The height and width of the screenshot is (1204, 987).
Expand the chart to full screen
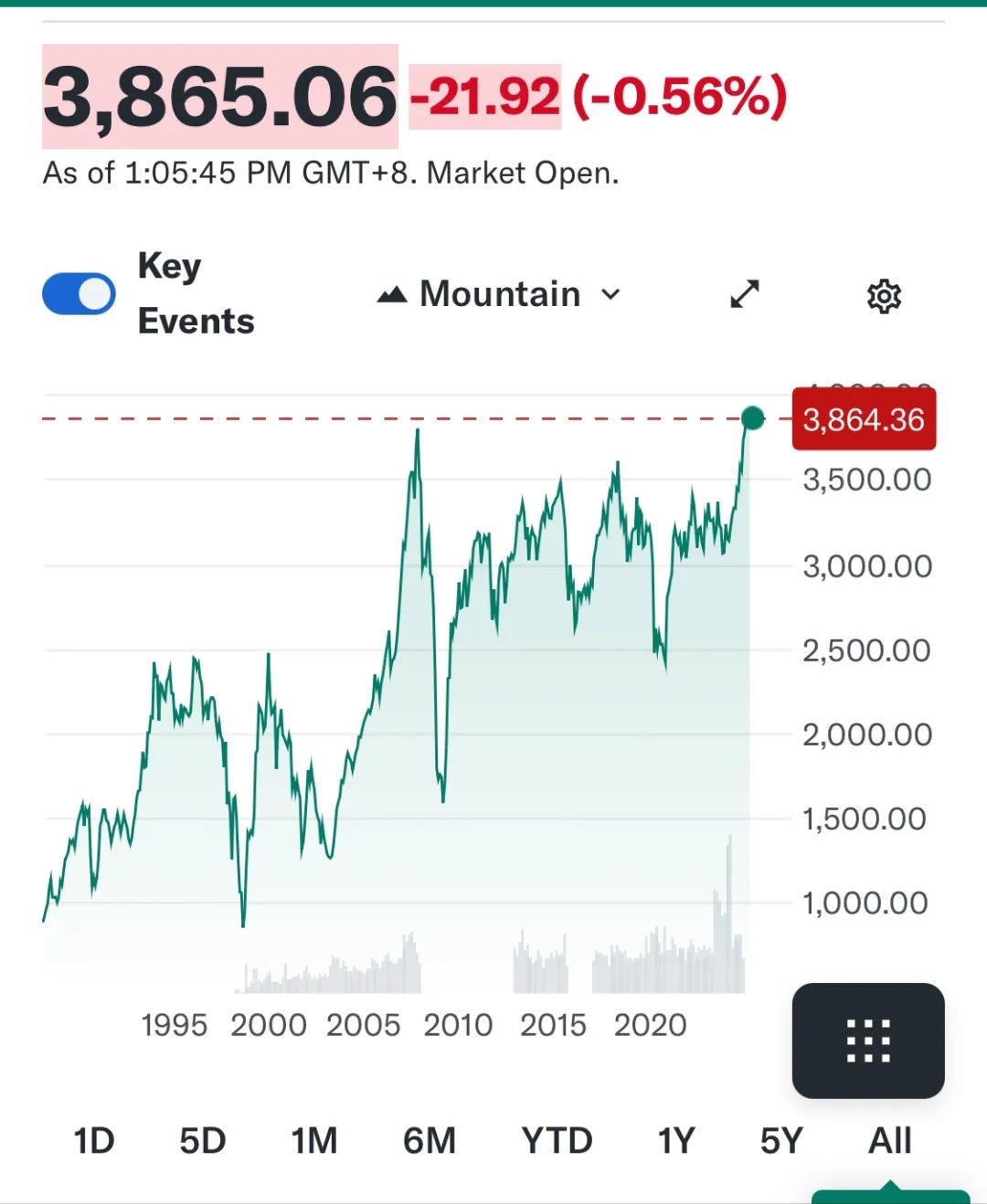pyautogui.click(x=745, y=294)
